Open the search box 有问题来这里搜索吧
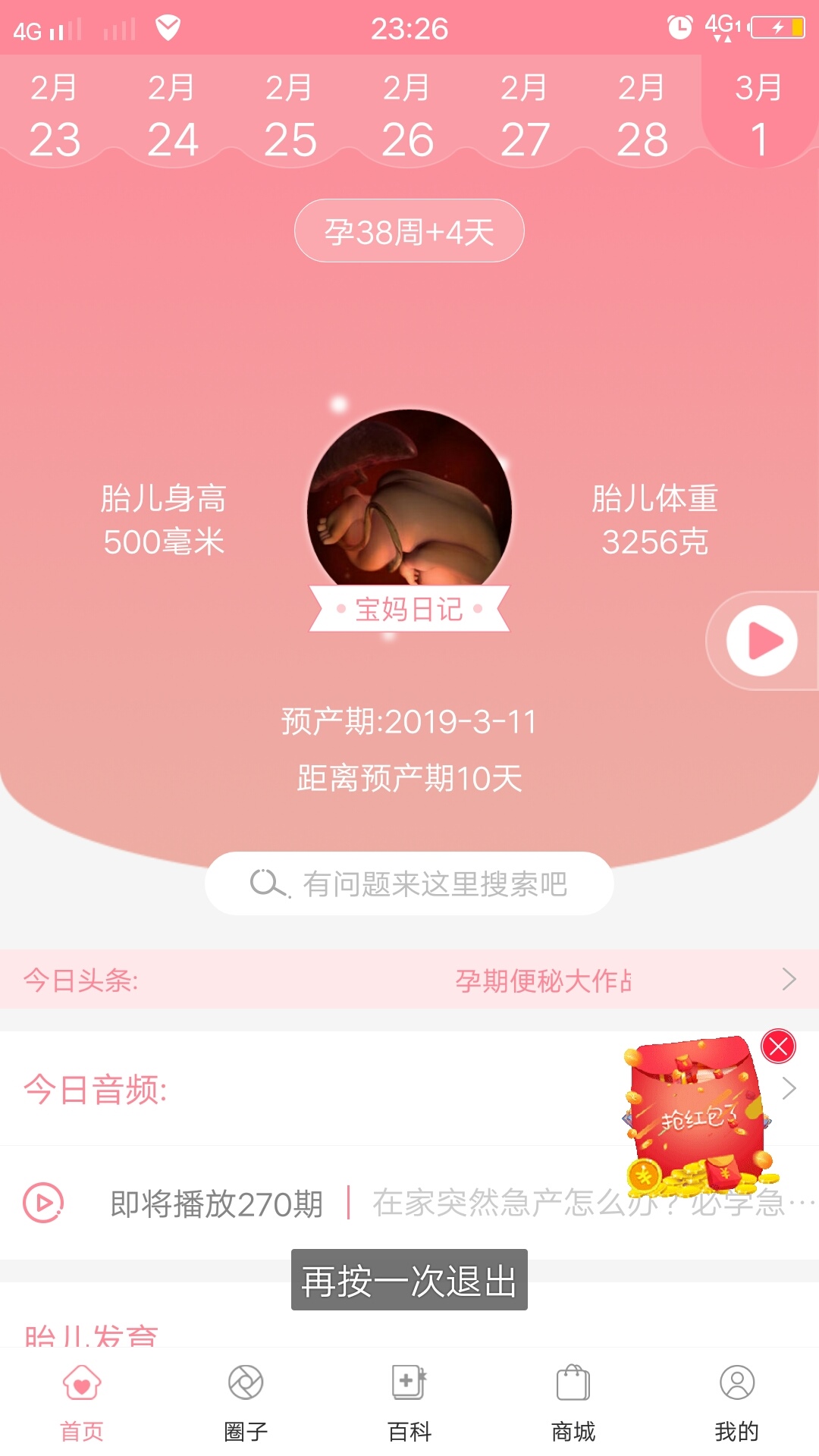819x1456 pixels. coord(409,883)
